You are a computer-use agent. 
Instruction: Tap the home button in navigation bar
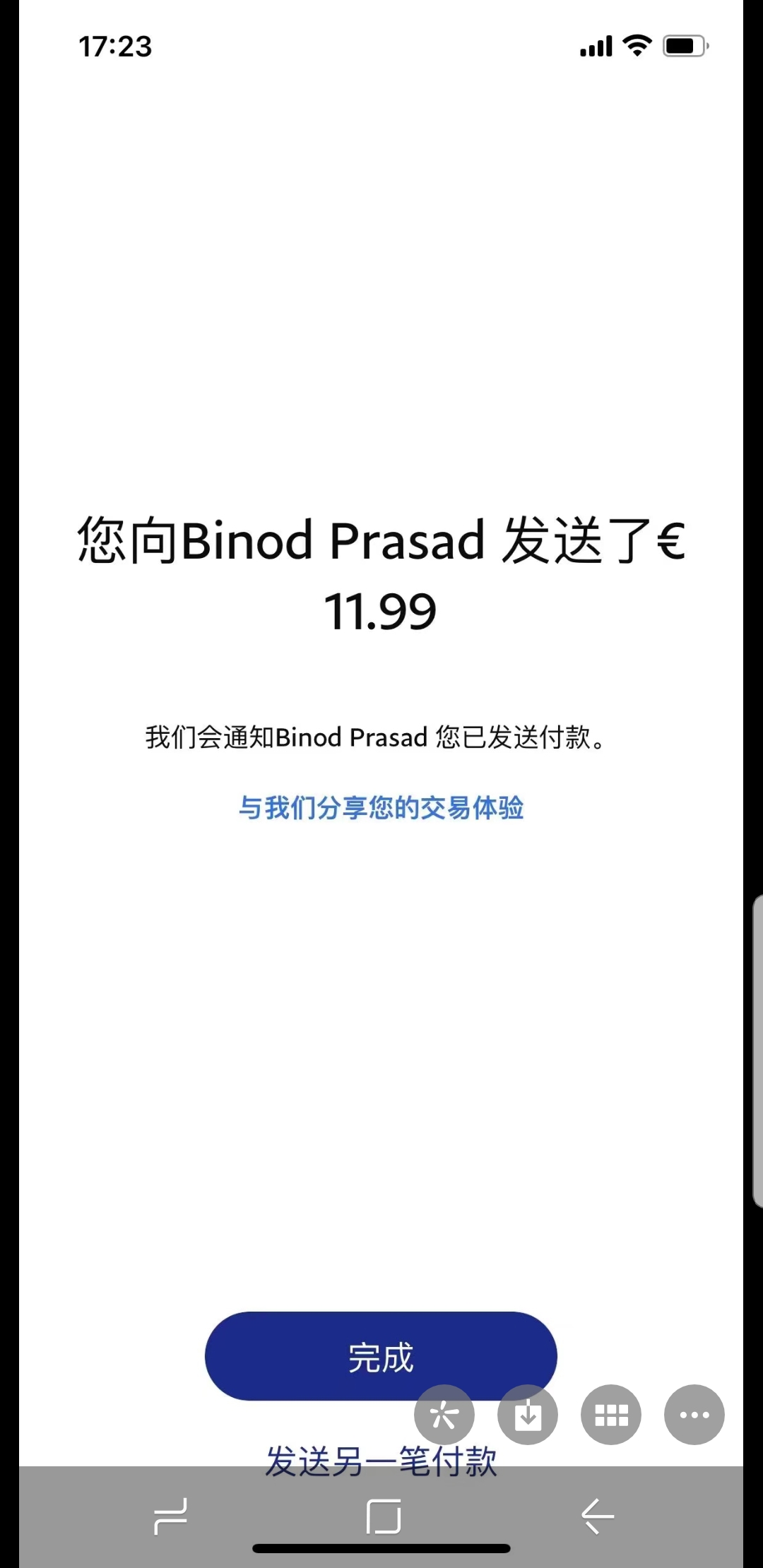pyautogui.click(x=384, y=1516)
